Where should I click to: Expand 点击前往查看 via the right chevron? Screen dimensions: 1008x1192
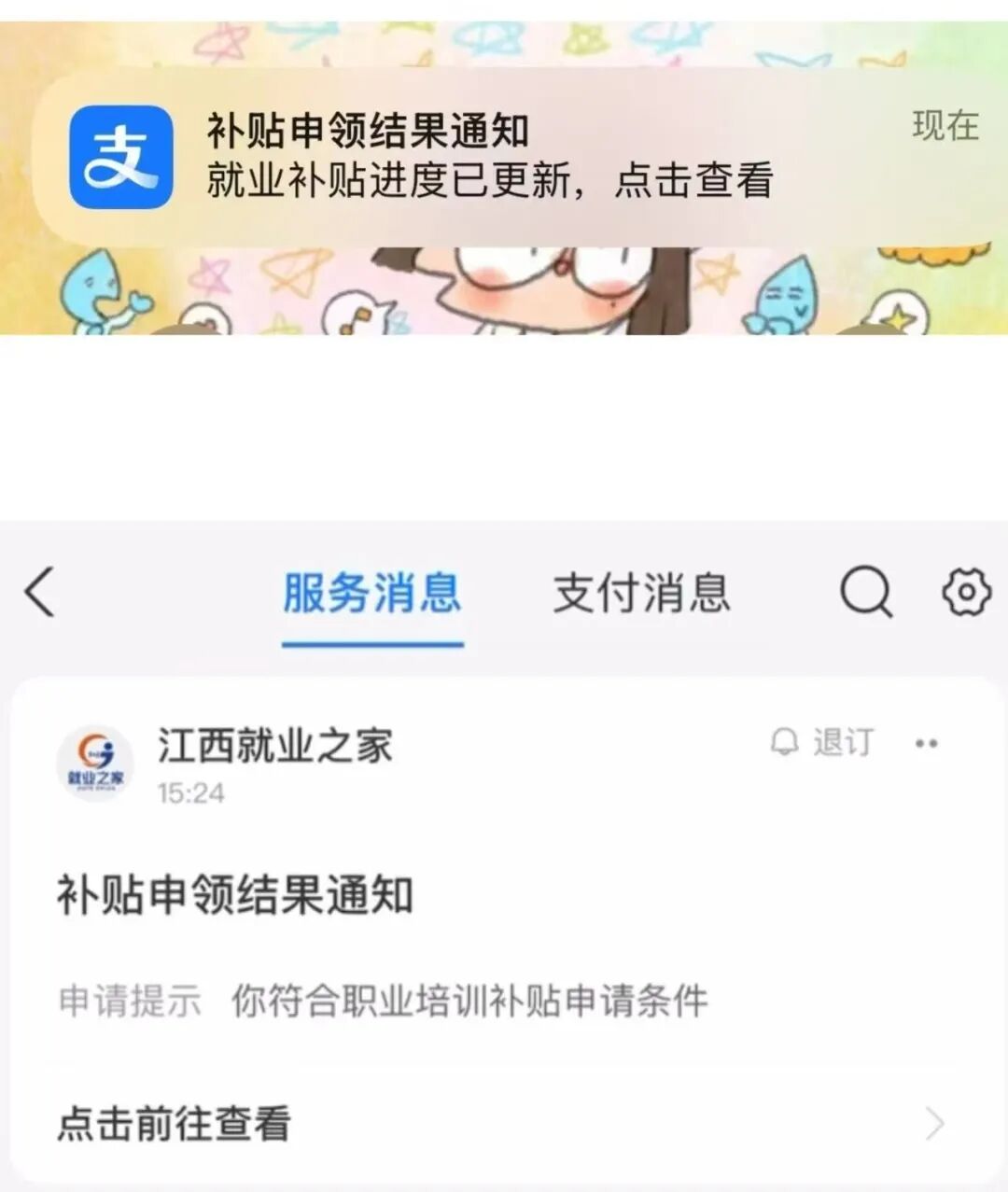click(933, 1125)
